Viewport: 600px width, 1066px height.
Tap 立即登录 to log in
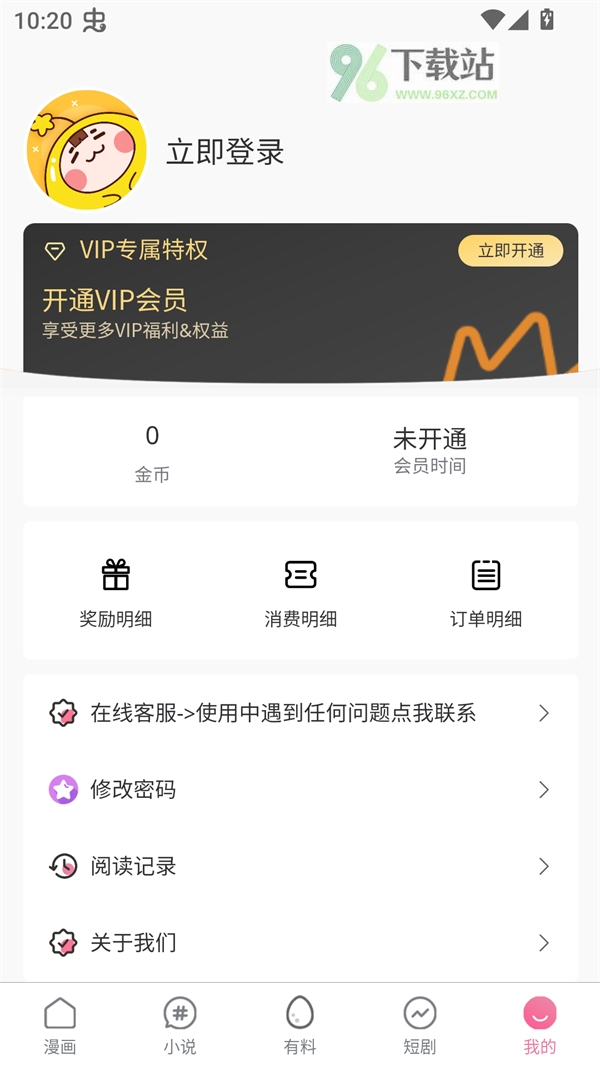[x=225, y=152]
